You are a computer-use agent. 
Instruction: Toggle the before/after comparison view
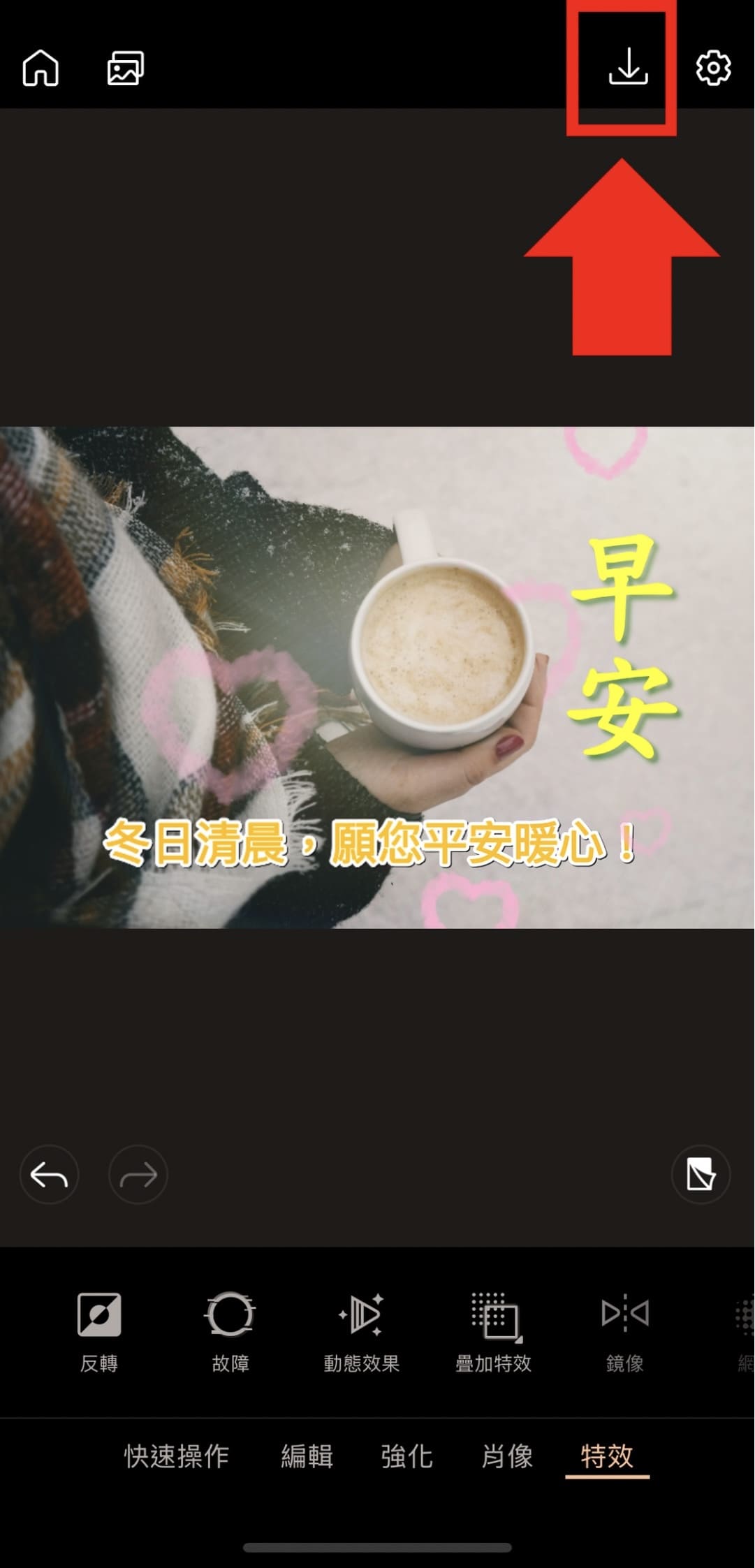[701, 1175]
